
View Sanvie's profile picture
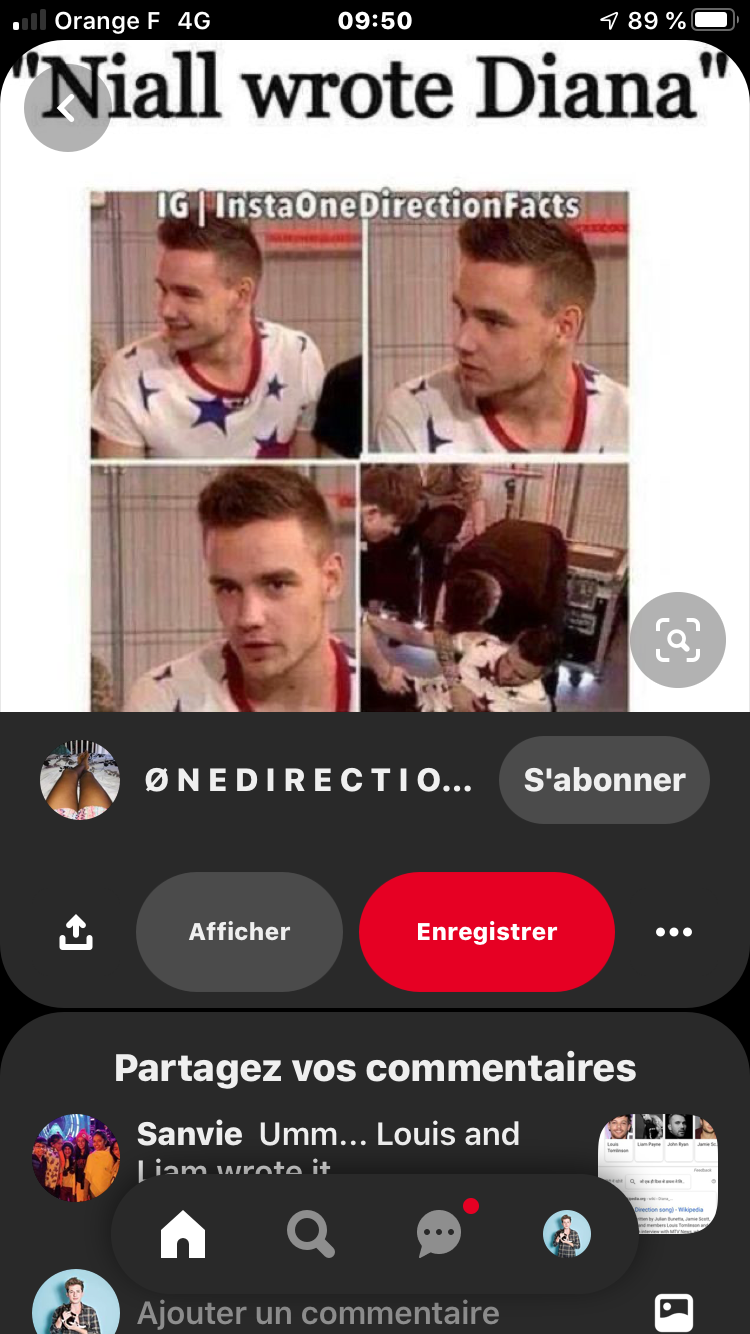(x=76, y=1158)
